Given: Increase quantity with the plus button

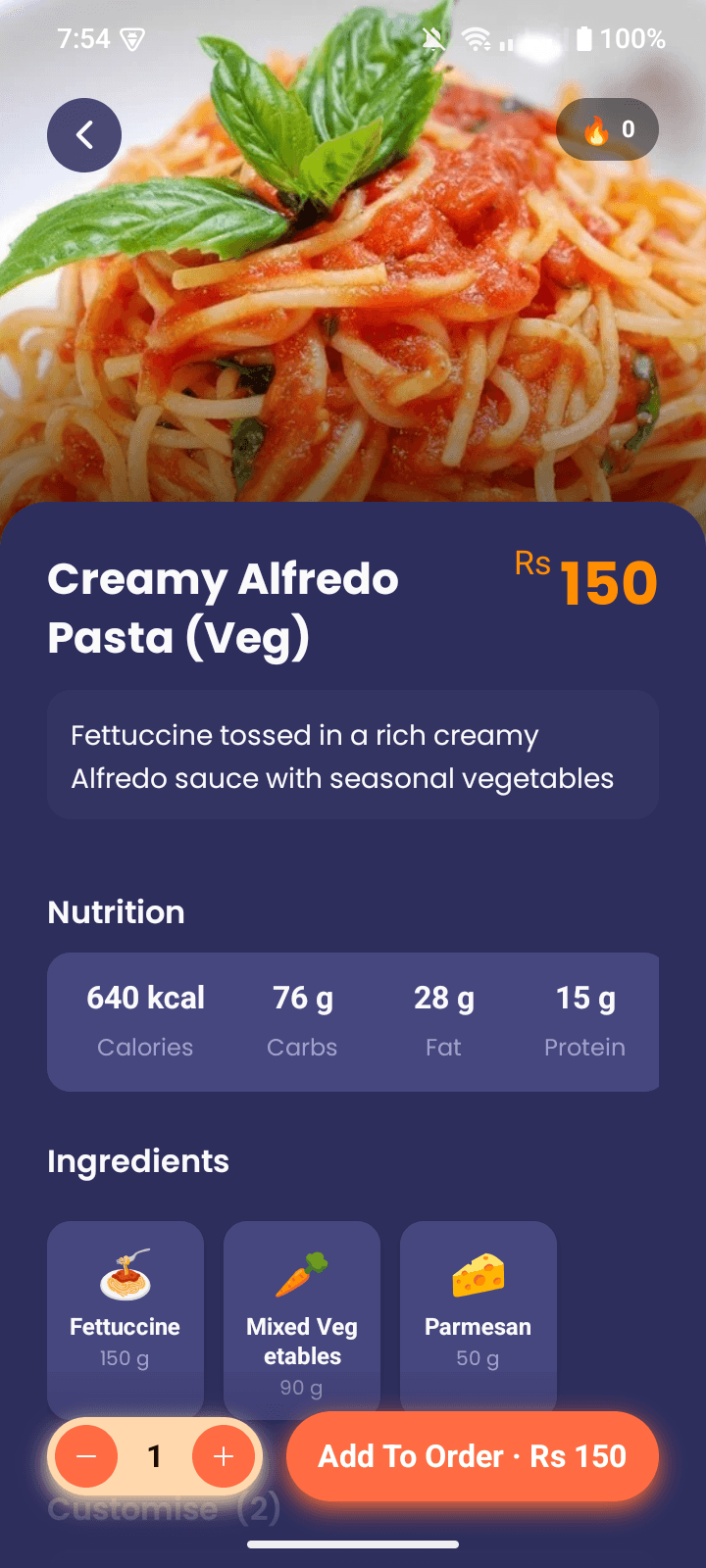Looking at the screenshot, I should click(224, 1456).
